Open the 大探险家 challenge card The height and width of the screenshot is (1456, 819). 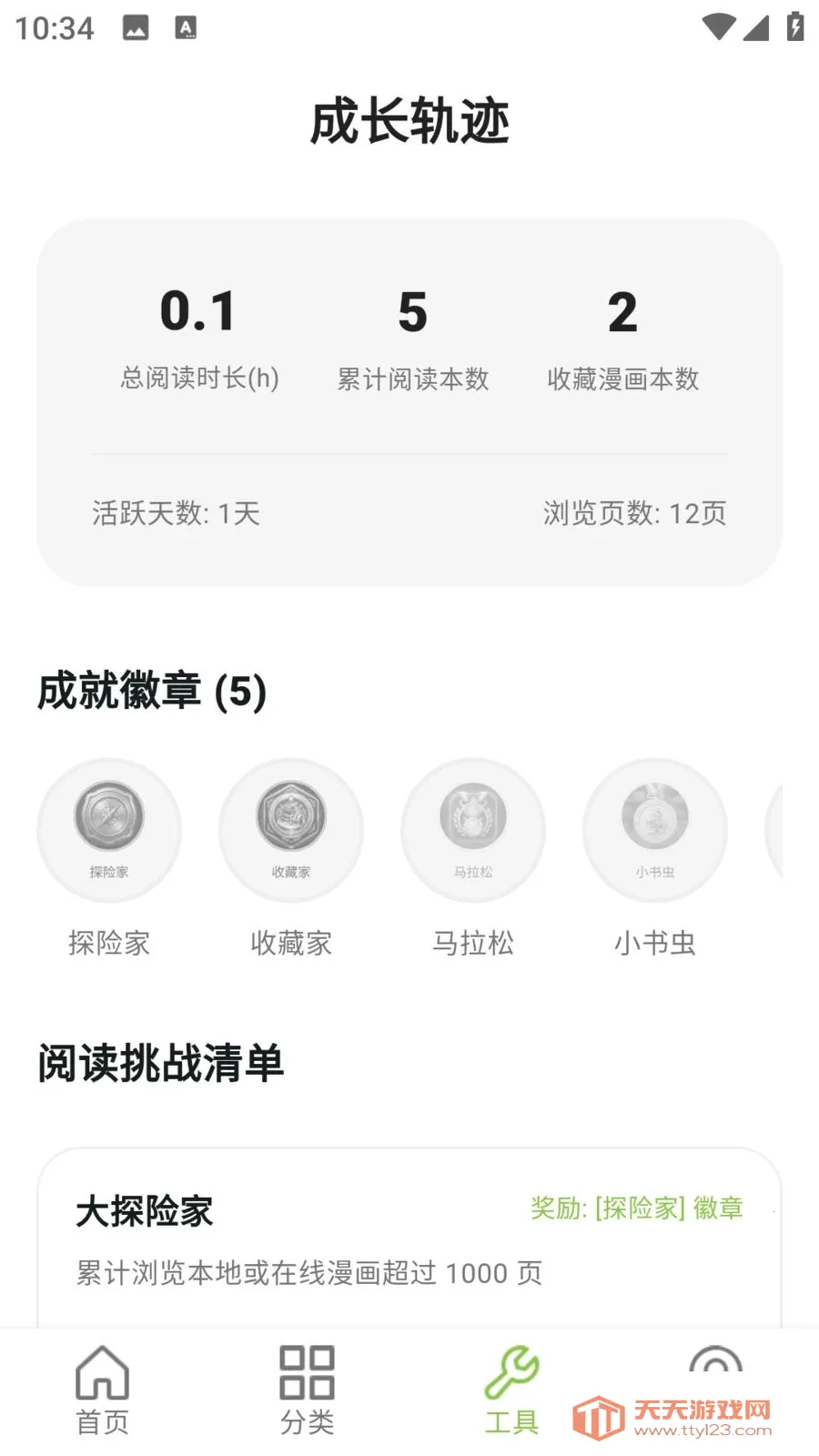[x=409, y=1247]
